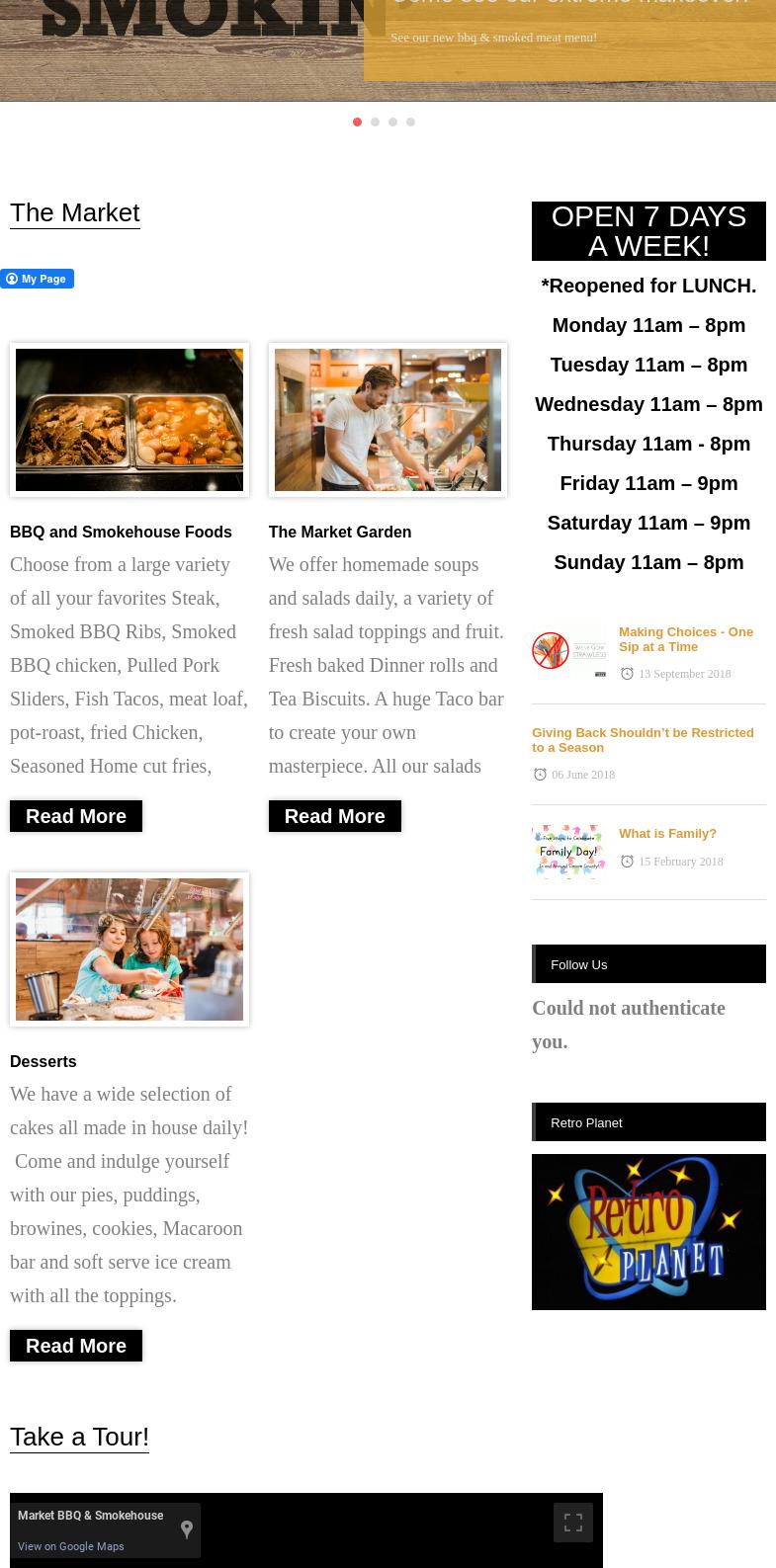Toggle fullscreen view of the map
This screenshot has height=1568, width=776.
[x=573, y=1523]
